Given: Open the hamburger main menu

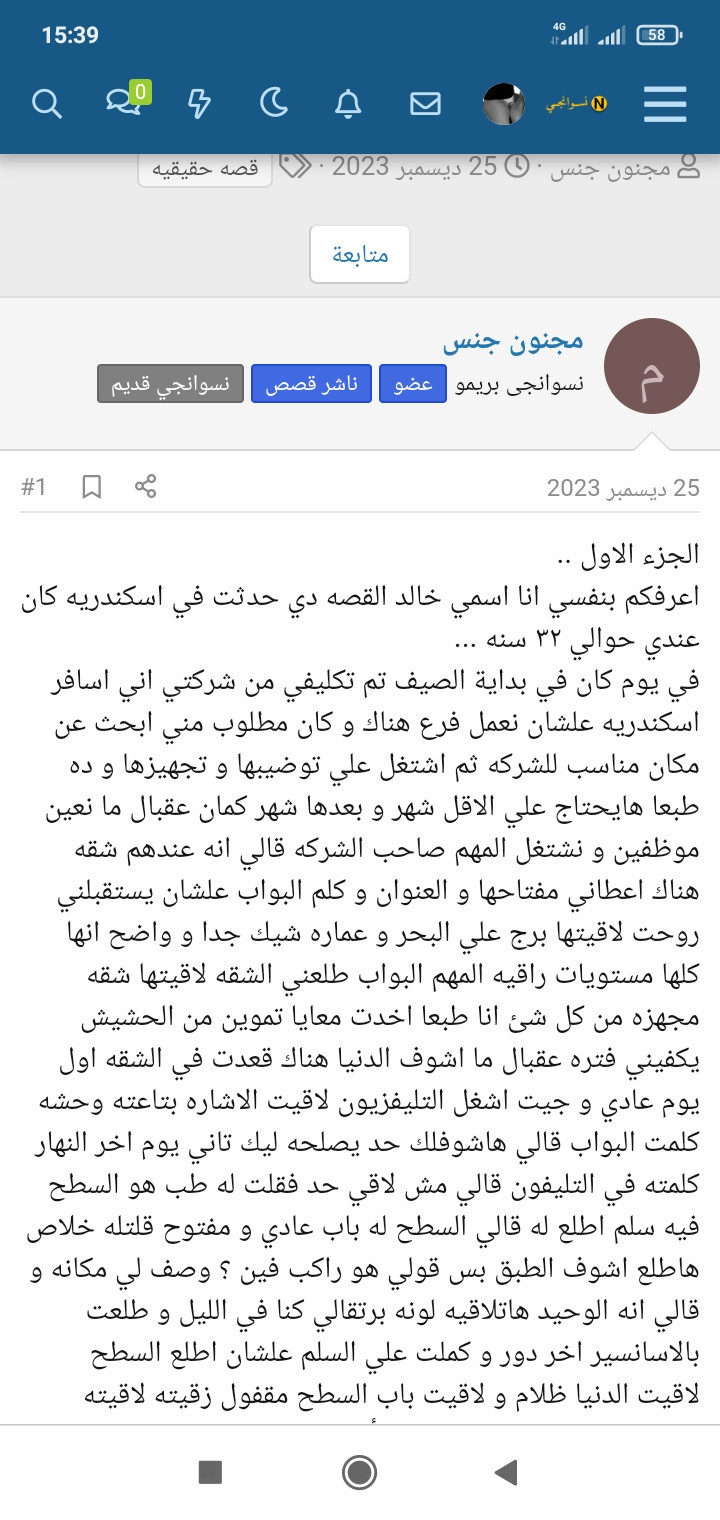Looking at the screenshot, I should pyautogui.click(x=665, y=103).
